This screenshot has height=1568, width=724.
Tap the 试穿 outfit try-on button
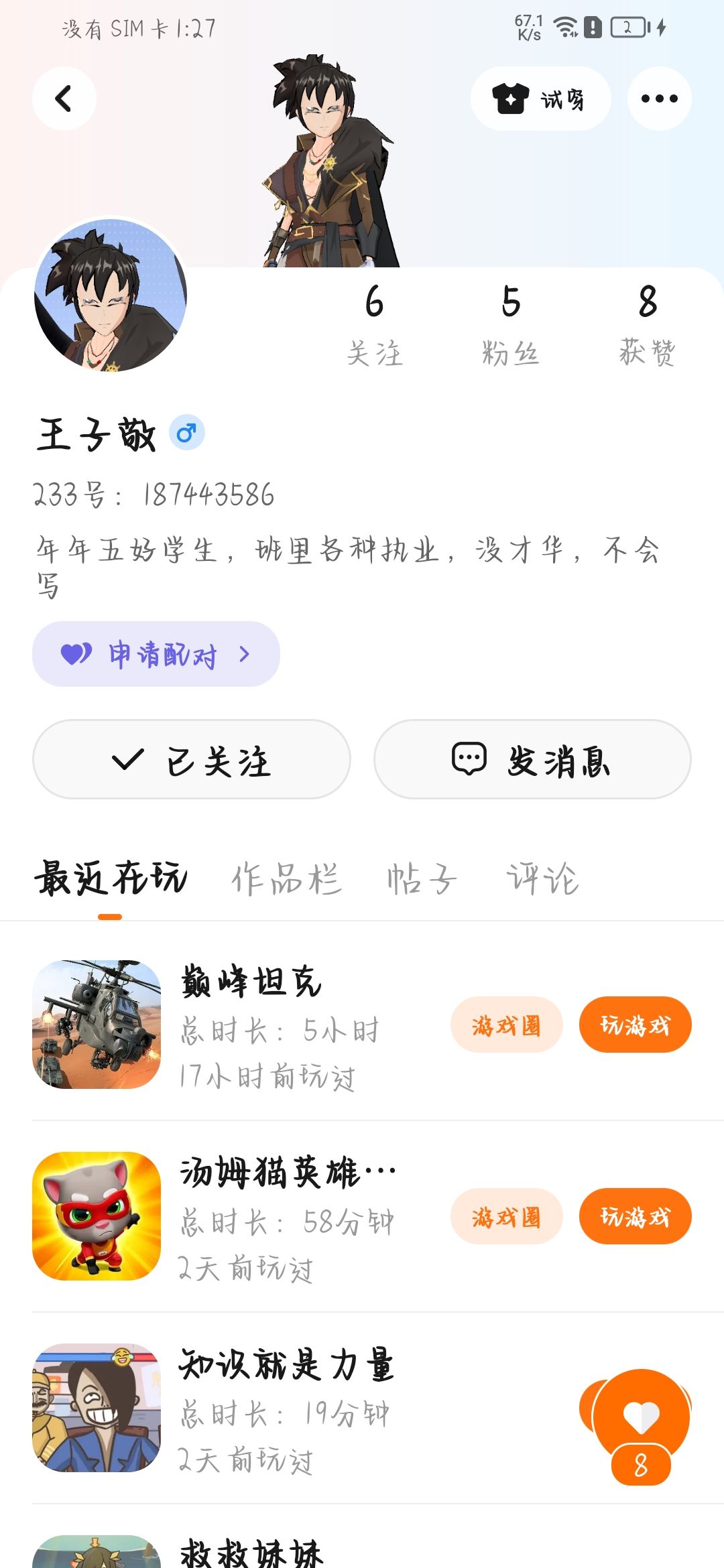[540, 99]
